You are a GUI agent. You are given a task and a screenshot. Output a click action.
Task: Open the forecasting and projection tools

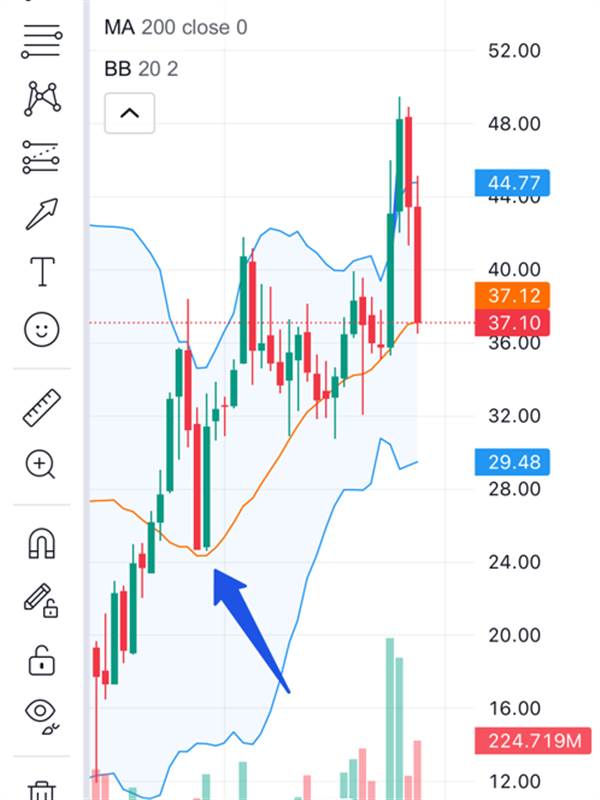click(x=41, y=156)
